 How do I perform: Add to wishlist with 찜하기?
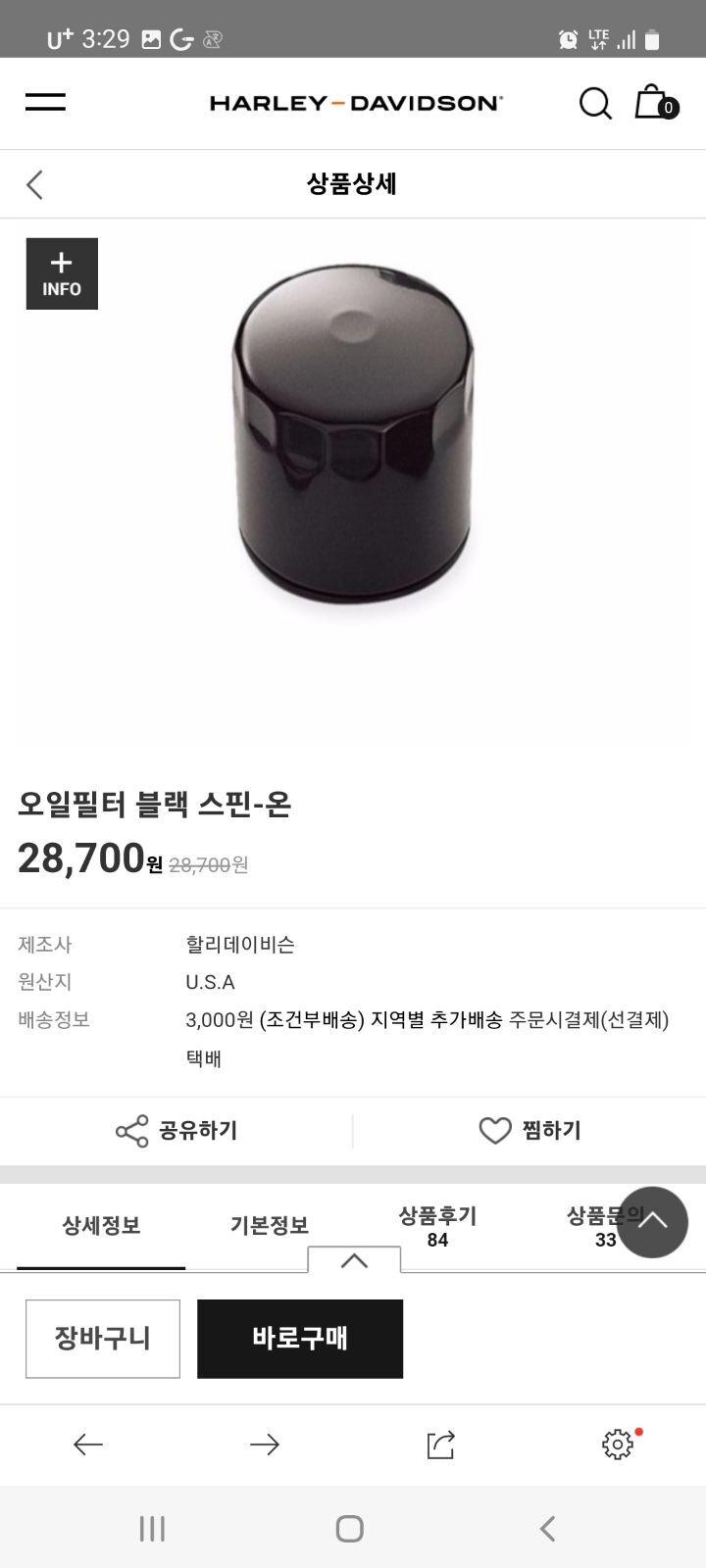[529, 1131]
